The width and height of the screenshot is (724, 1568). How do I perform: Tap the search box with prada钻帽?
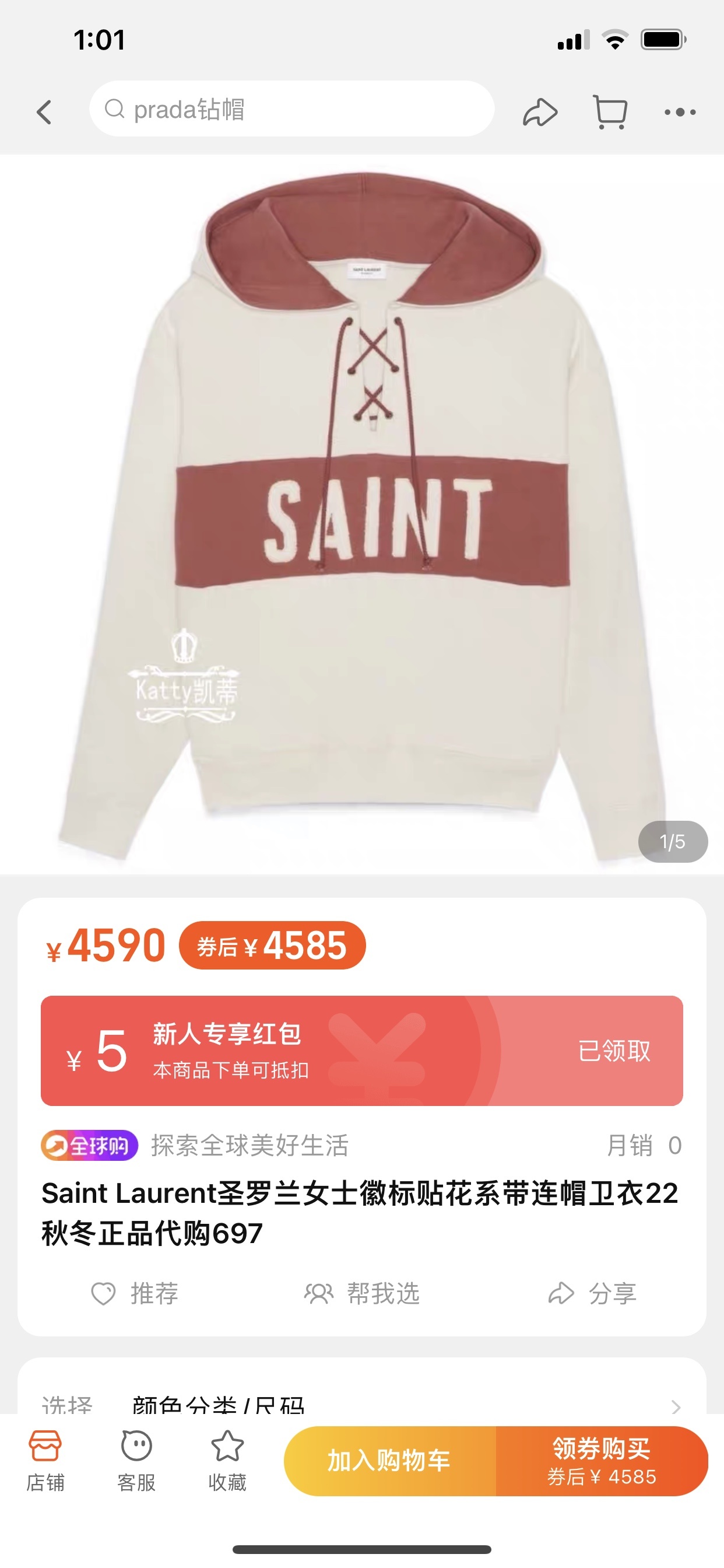tap(291, 110)
